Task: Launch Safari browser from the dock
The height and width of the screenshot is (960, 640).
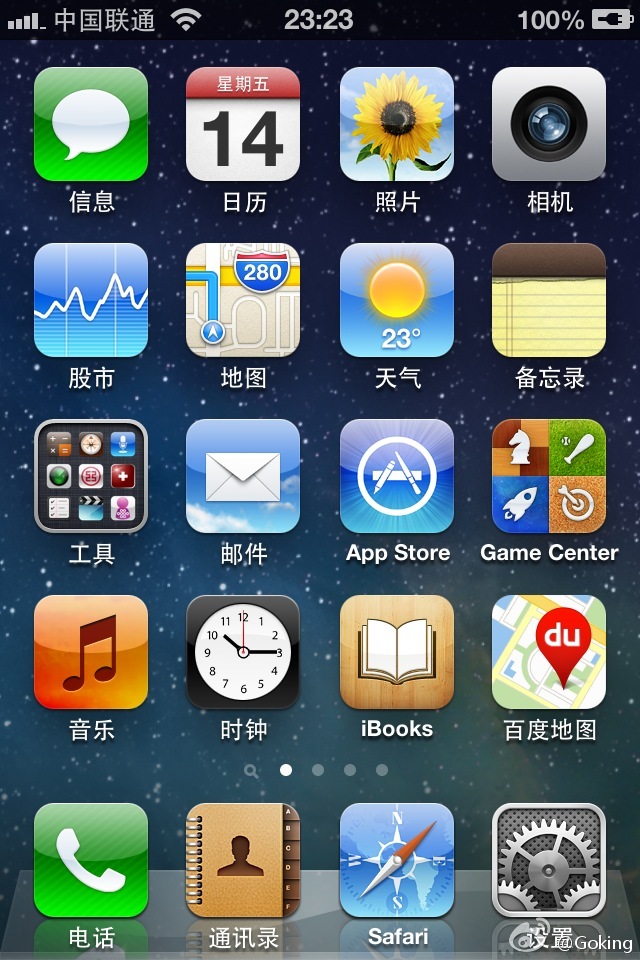Action: [x=397, y=860]
